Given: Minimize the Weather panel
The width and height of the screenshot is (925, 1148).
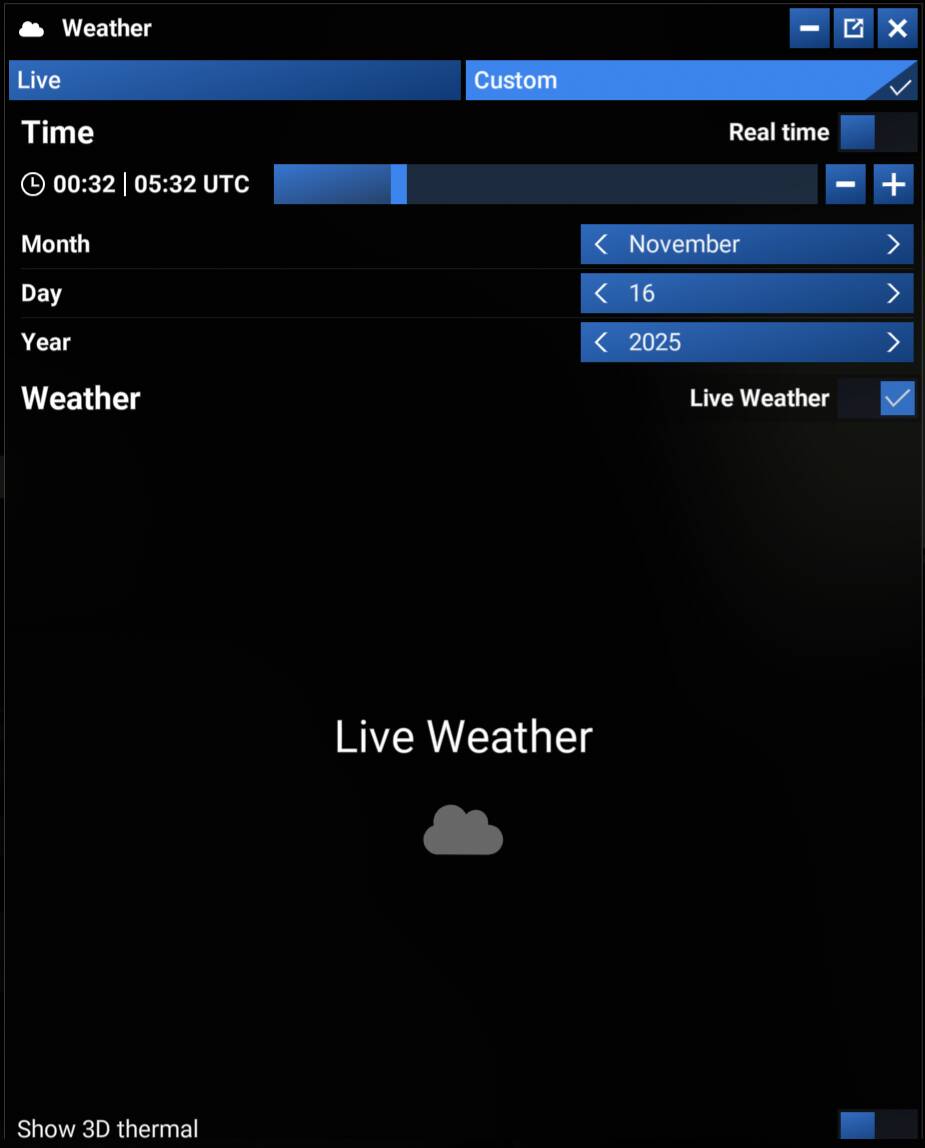Looking at the screenshot, I should [809, 28].
